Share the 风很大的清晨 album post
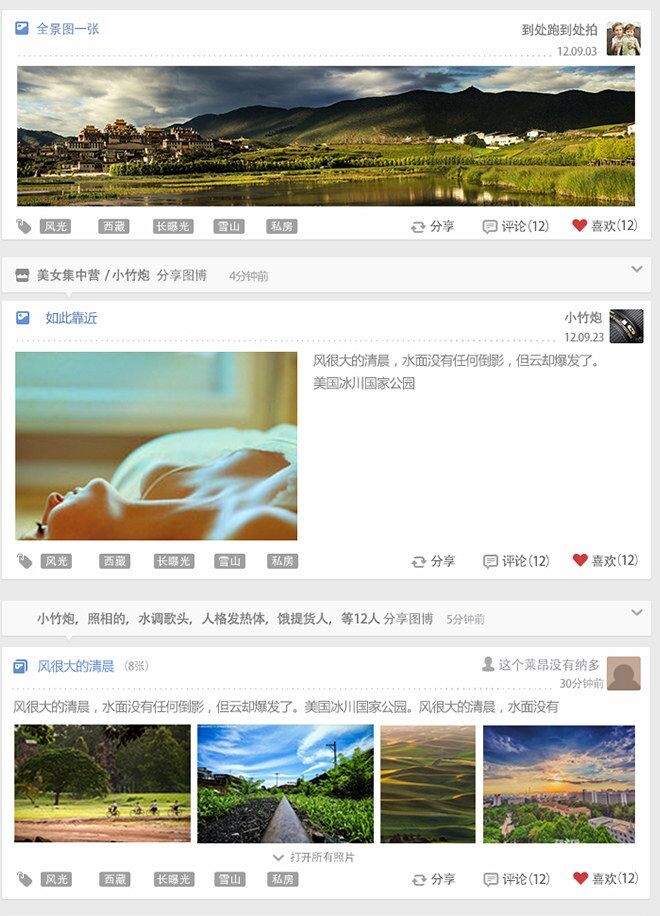This screenshot has width=660, height=916. 433,880
